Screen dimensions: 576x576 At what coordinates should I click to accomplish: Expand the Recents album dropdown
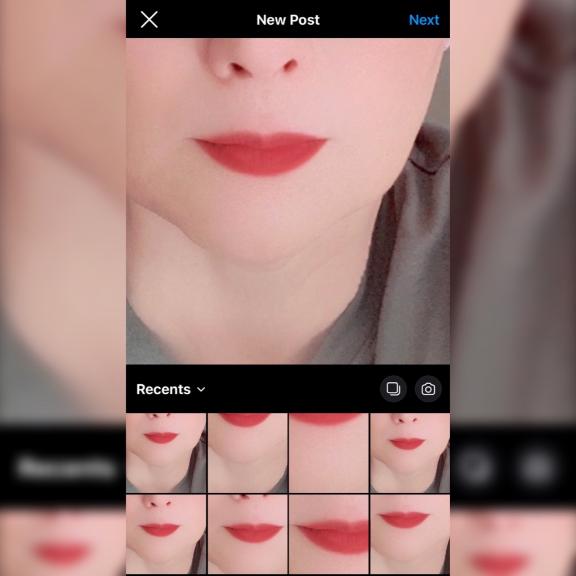tap(171, 389)
